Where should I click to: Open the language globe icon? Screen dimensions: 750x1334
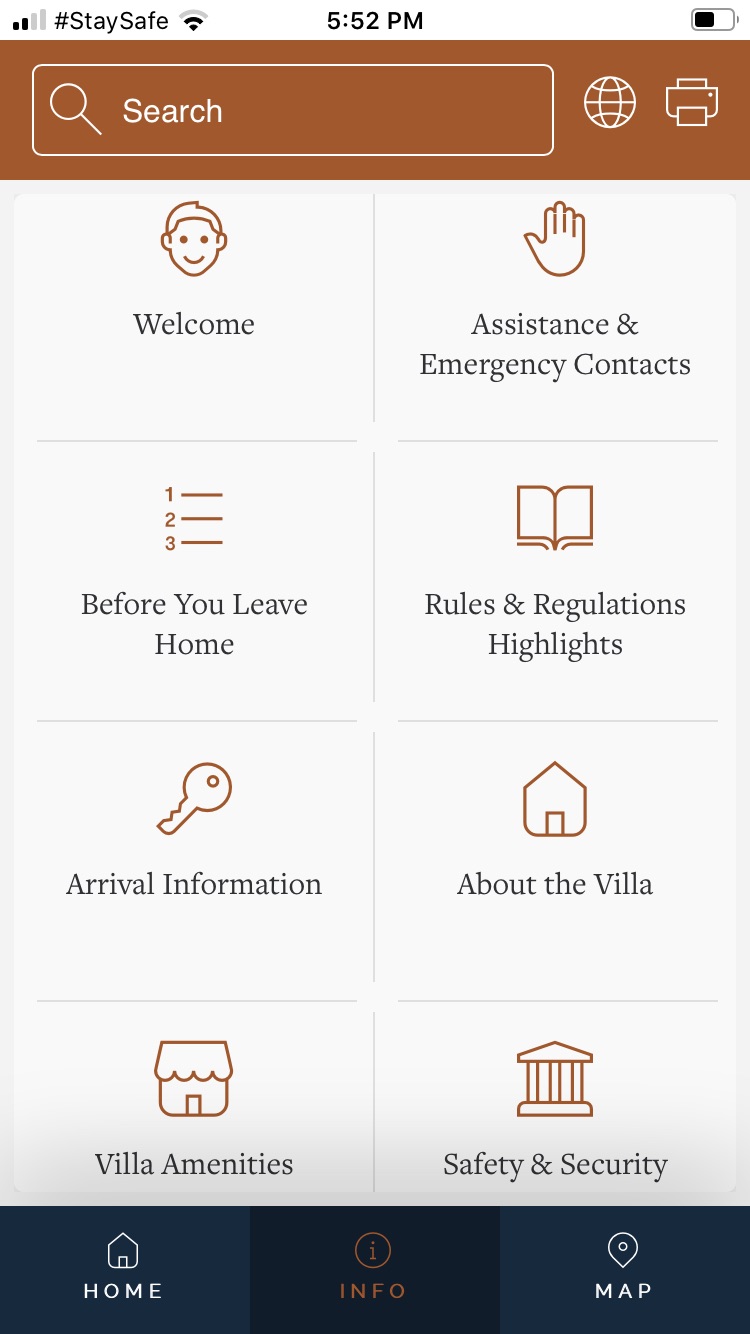[610, 102]
